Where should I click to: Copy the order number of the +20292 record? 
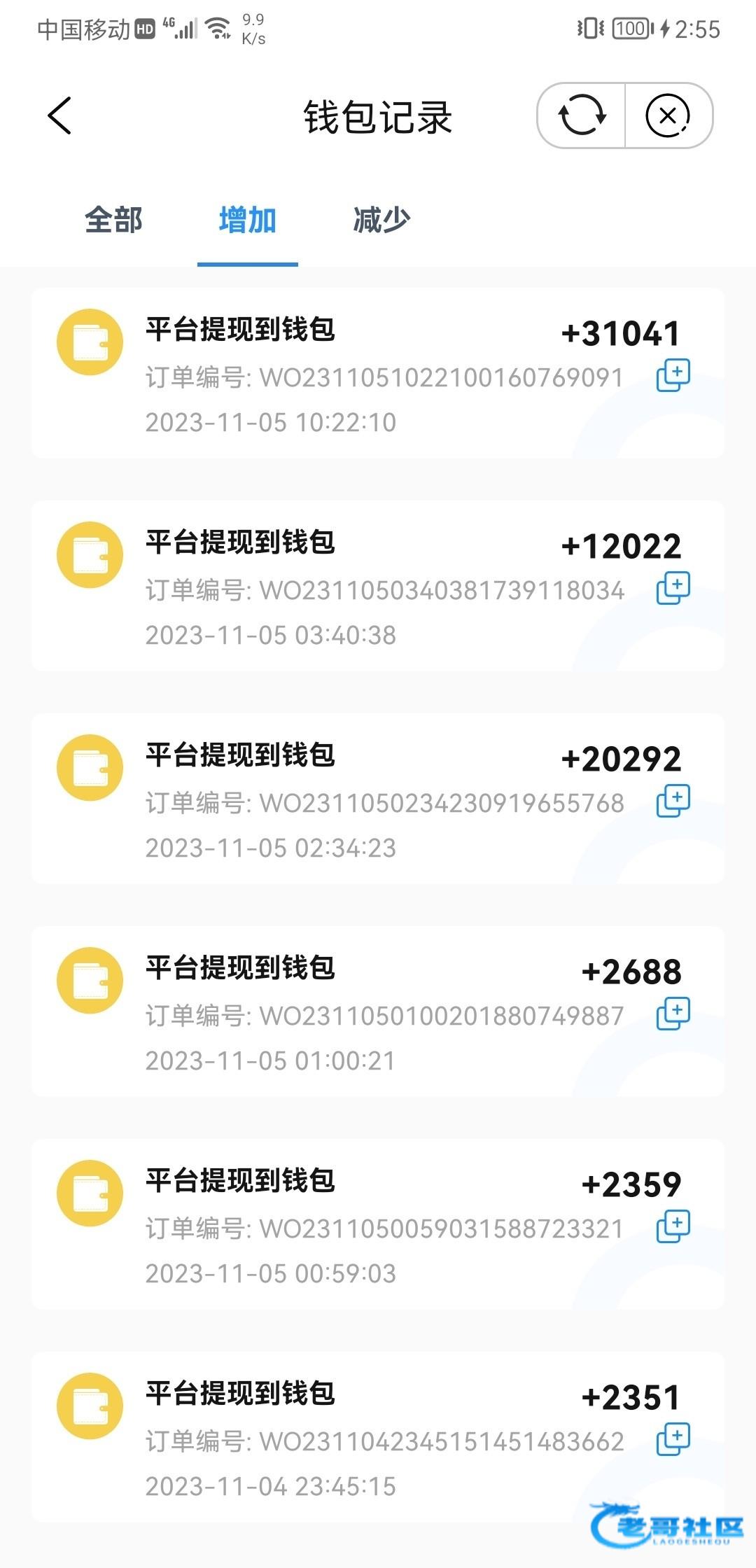(673, 801)
